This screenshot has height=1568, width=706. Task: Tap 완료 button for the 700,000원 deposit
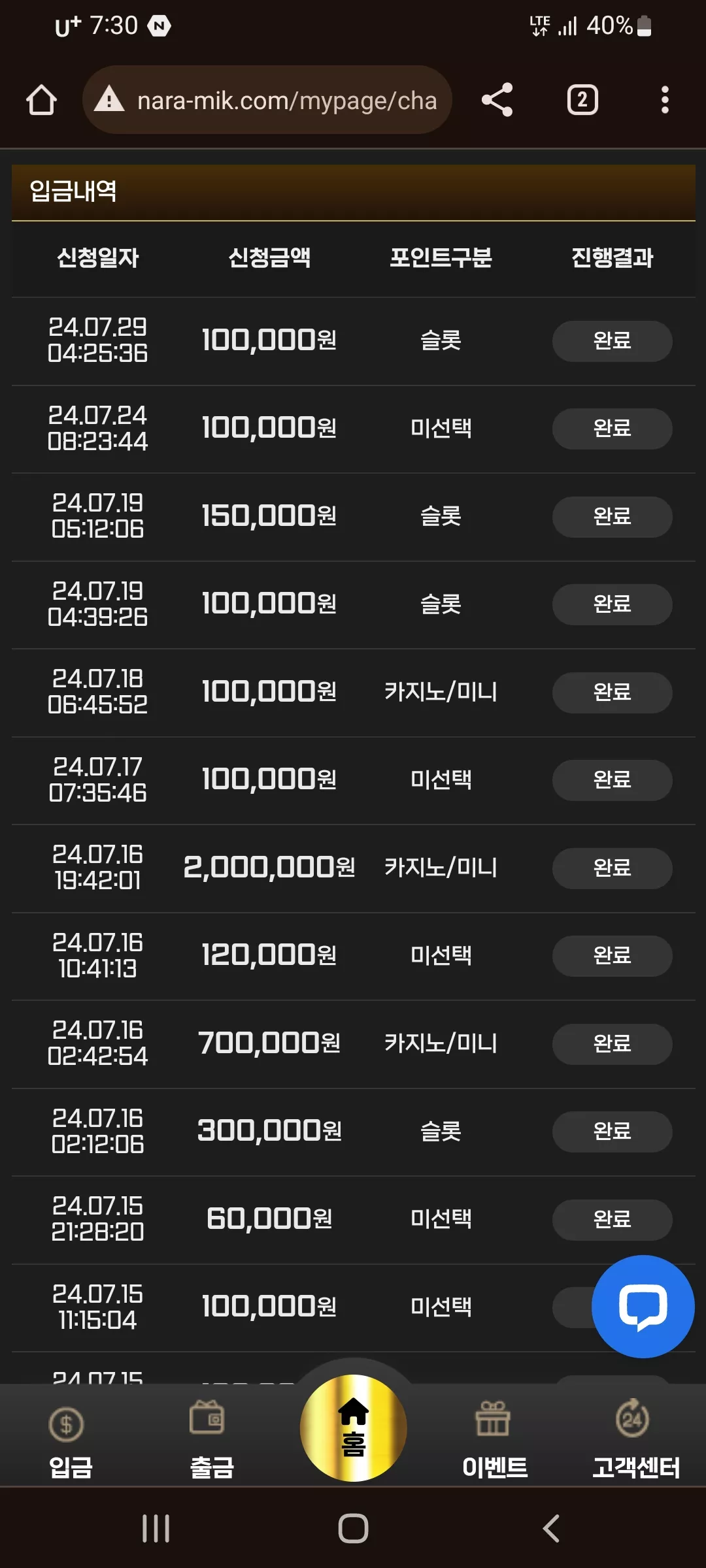[612, 1044]
